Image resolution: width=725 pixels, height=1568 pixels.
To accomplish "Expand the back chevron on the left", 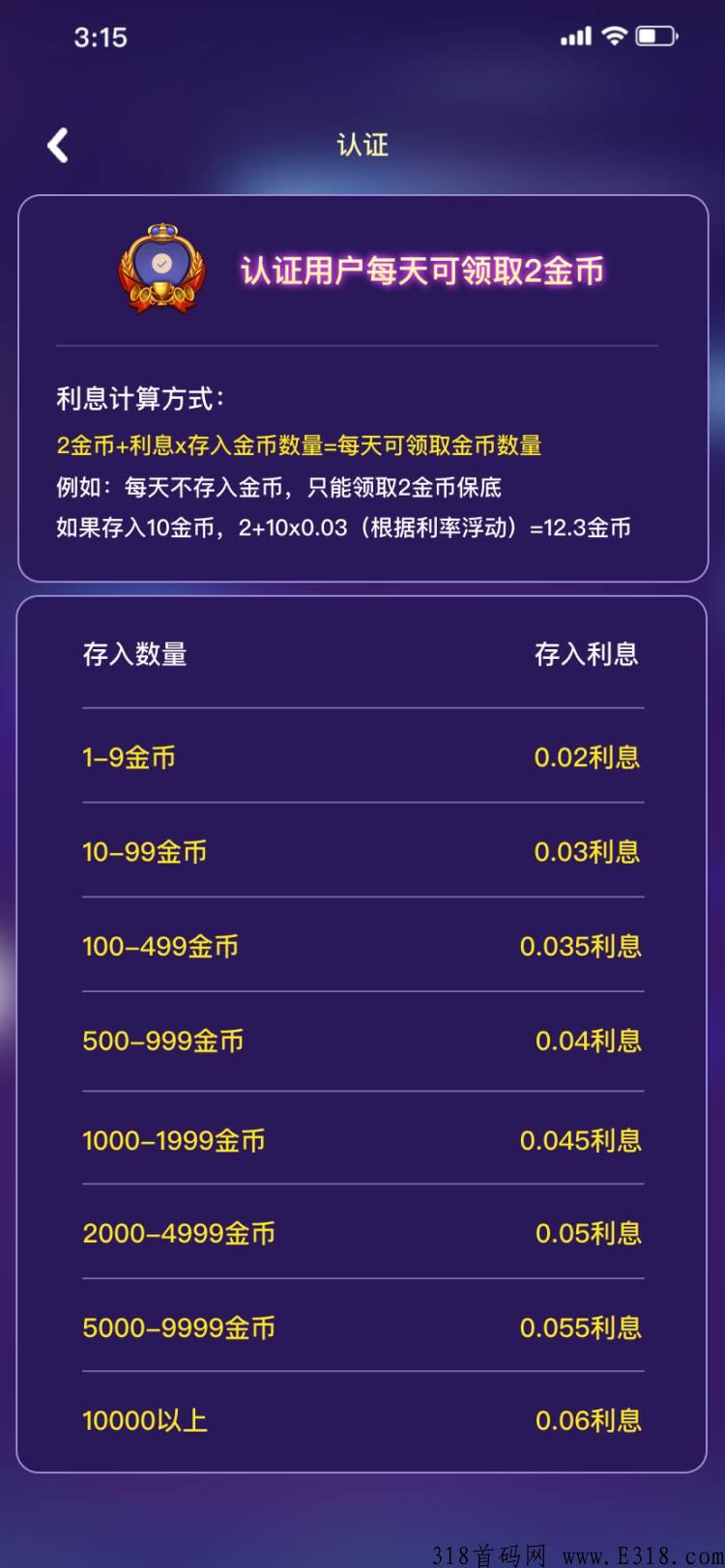I will click(x=58, y=143).
